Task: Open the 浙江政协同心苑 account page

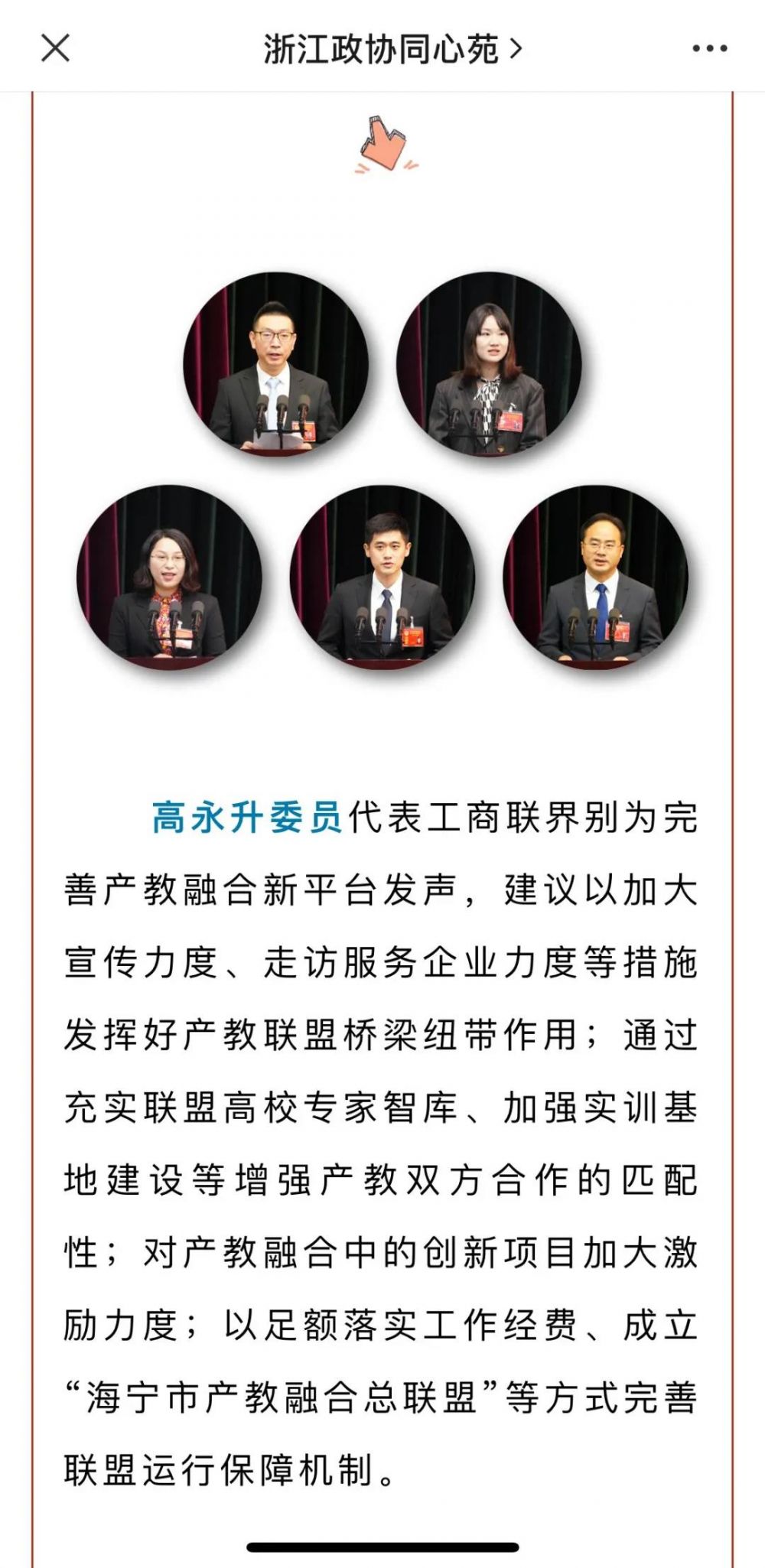Action: click(392, 49)
